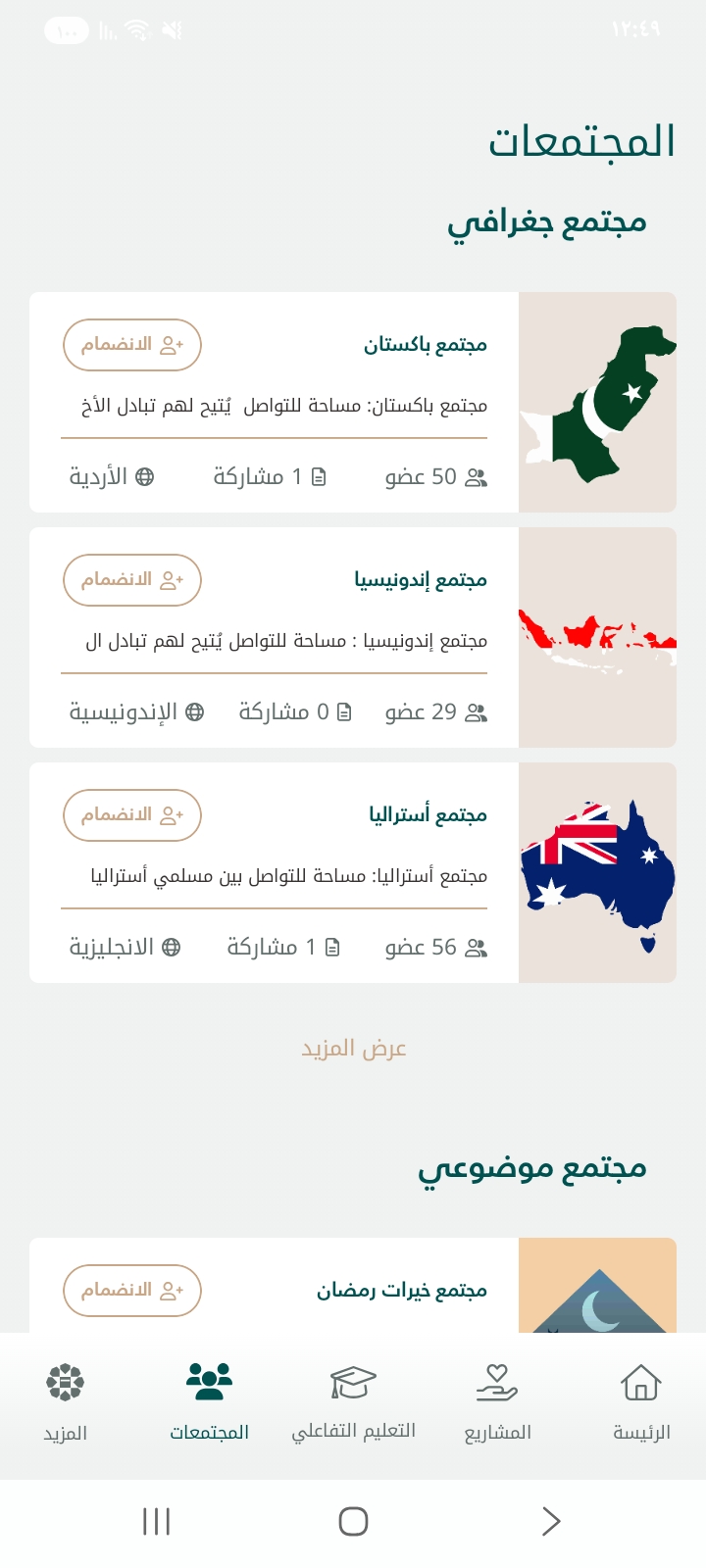Screen dimensions: 706x1568
Task: Click the globe icon next to الأردية
Action: click(147, 476)
